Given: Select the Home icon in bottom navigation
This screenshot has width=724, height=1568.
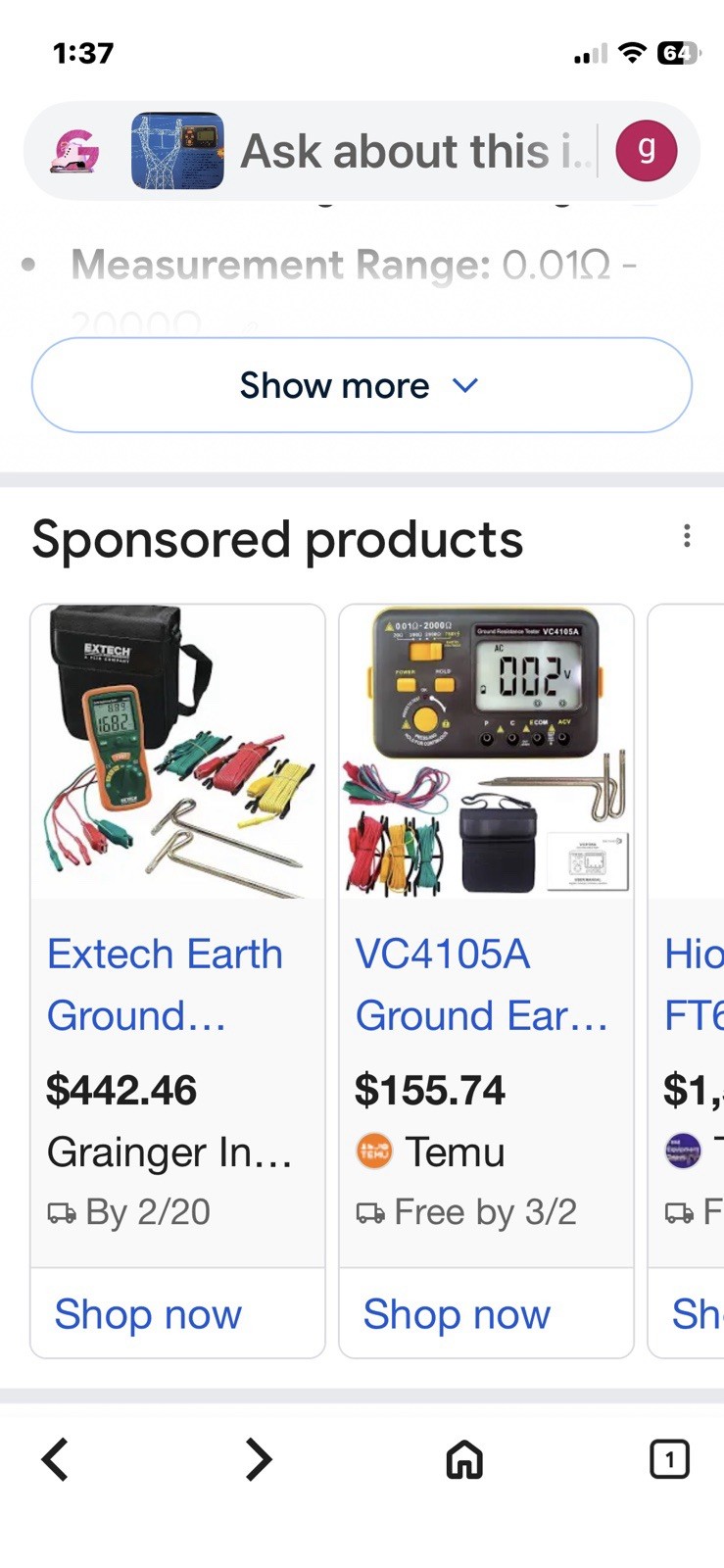Looking at the screenshot, I should click(463, 1459).
